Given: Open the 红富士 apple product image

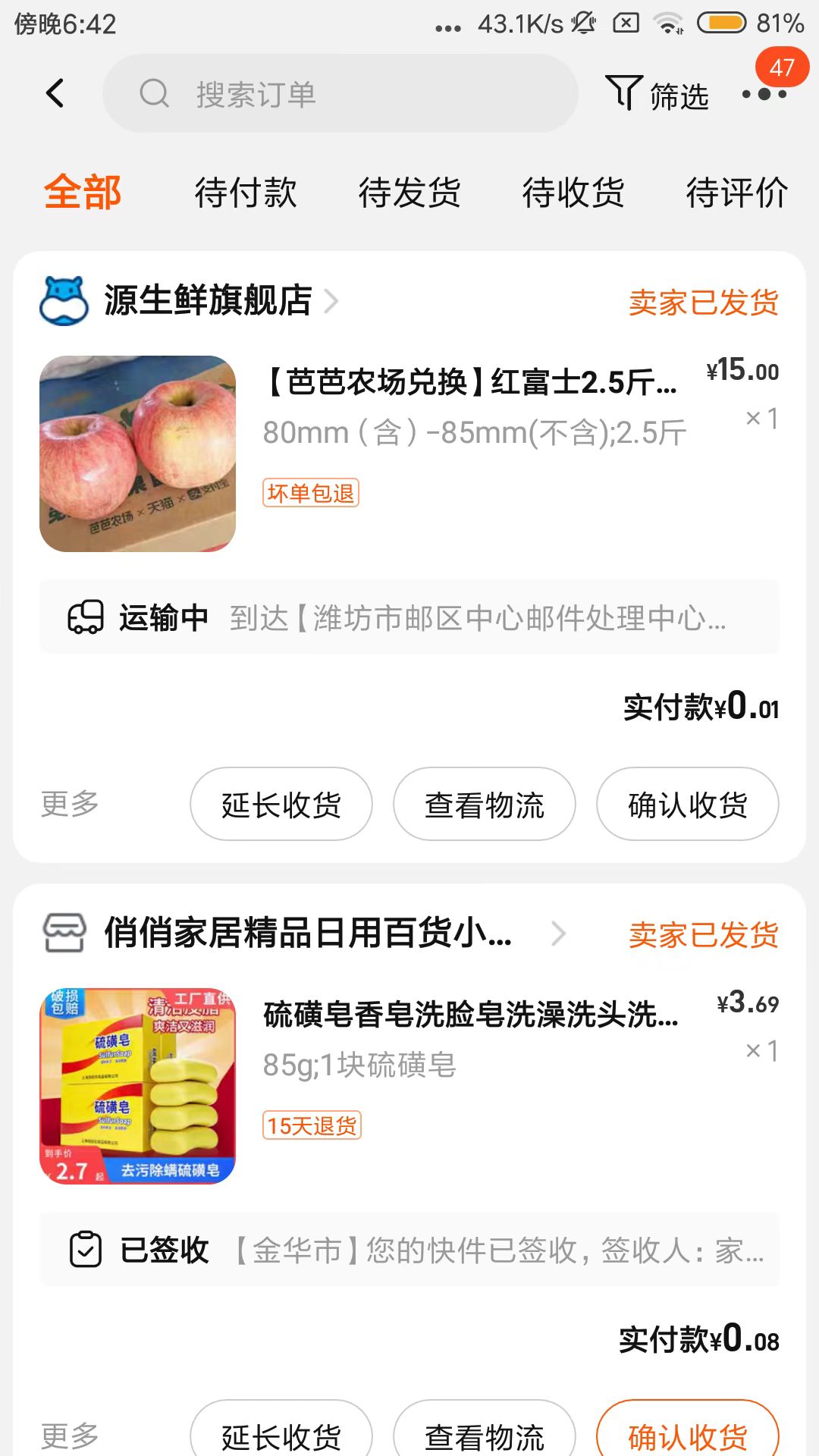Looking at the screenshot, I should tap(138, 453).
